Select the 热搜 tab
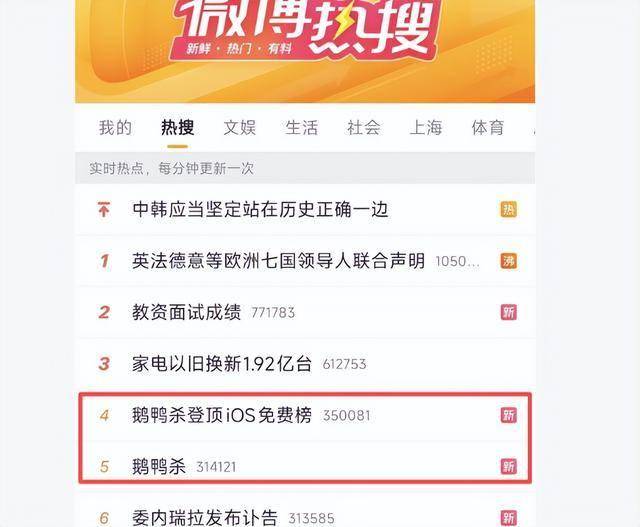This screenshot has height=527, width=640. tap(177, 127)
